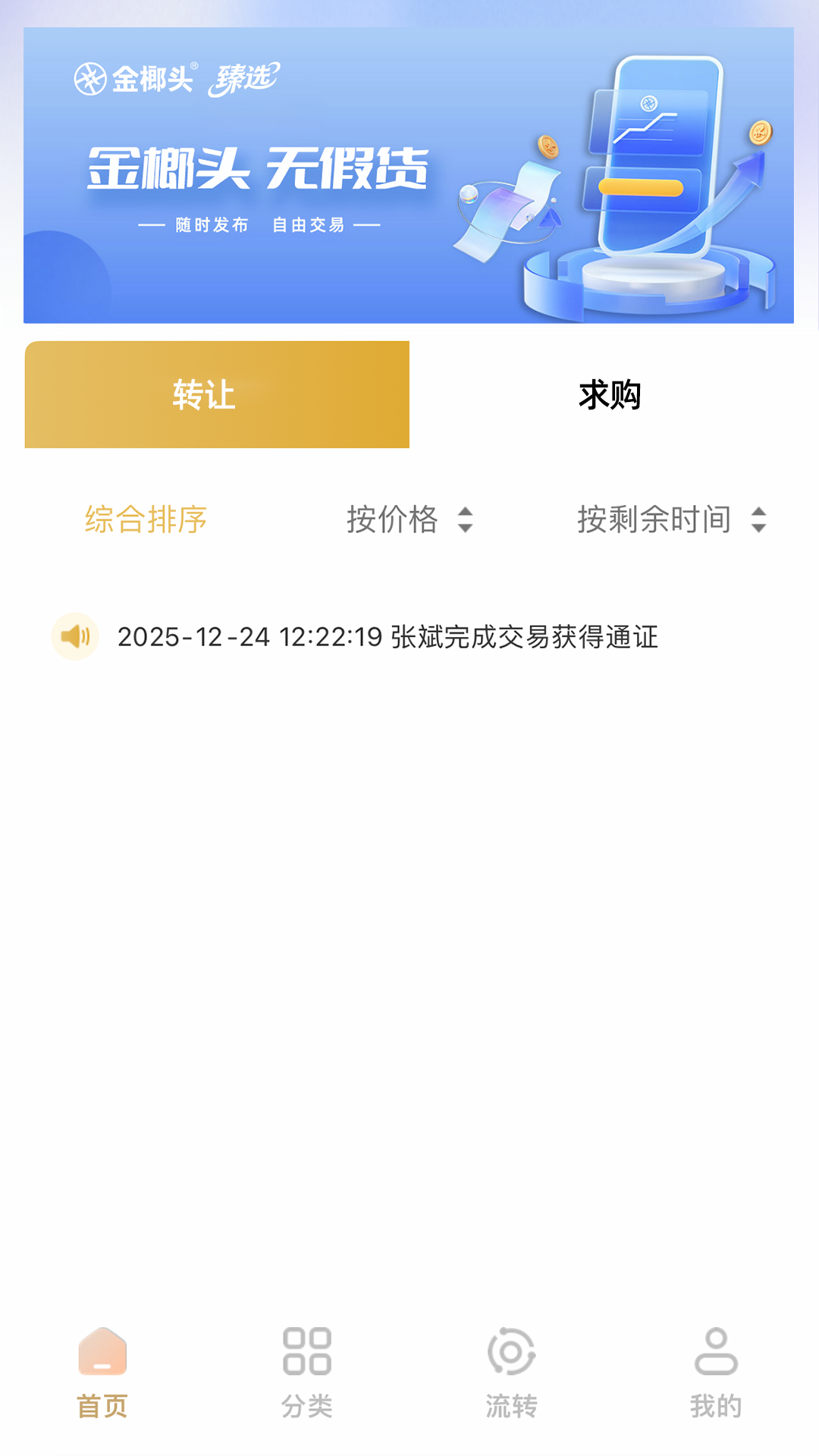This screenshot has height=1456, width=819.
Task: Tap the announcement speaker icon
Action: (74, 636)
